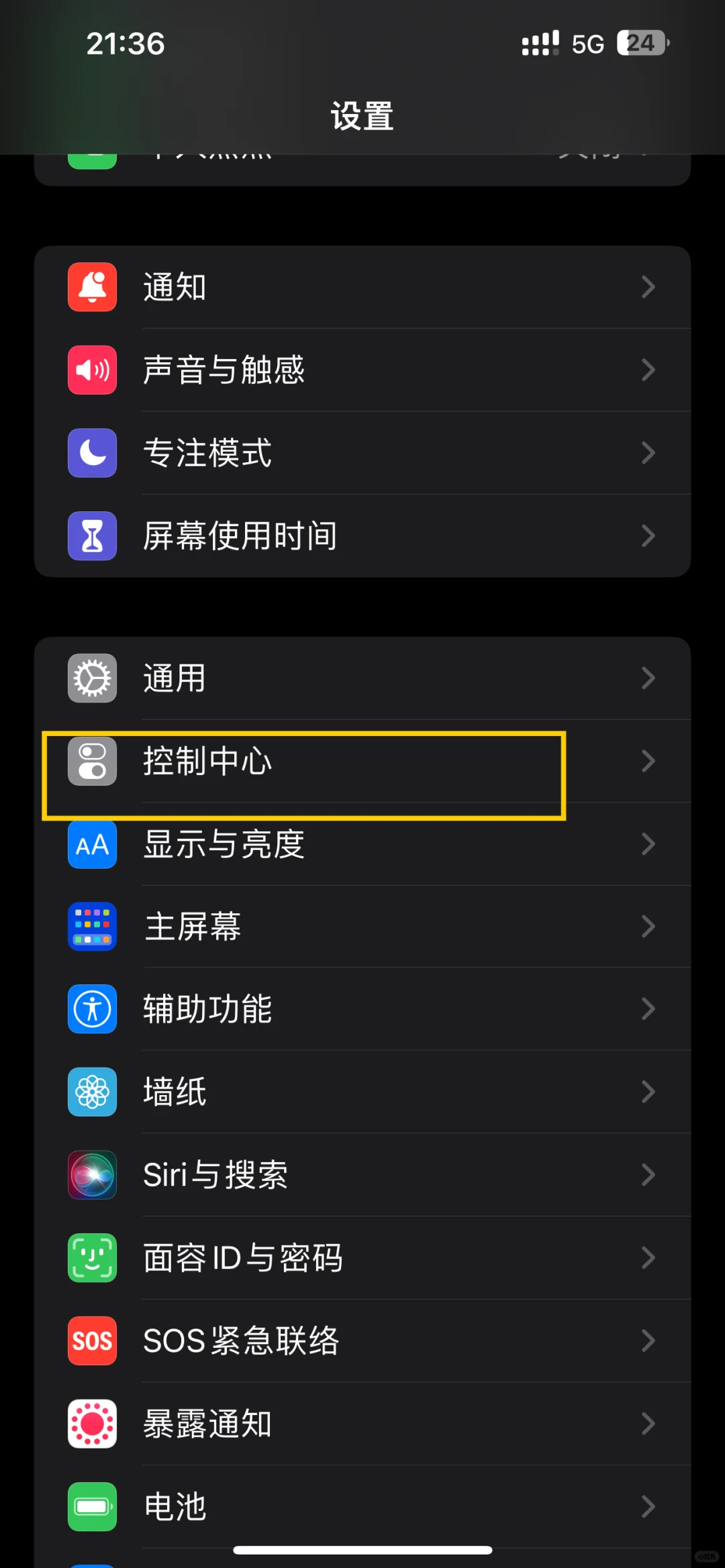This screenshot has height=1568, width=725.
Task: Select the Battery icon in the list
Action: click(92, 1506)
